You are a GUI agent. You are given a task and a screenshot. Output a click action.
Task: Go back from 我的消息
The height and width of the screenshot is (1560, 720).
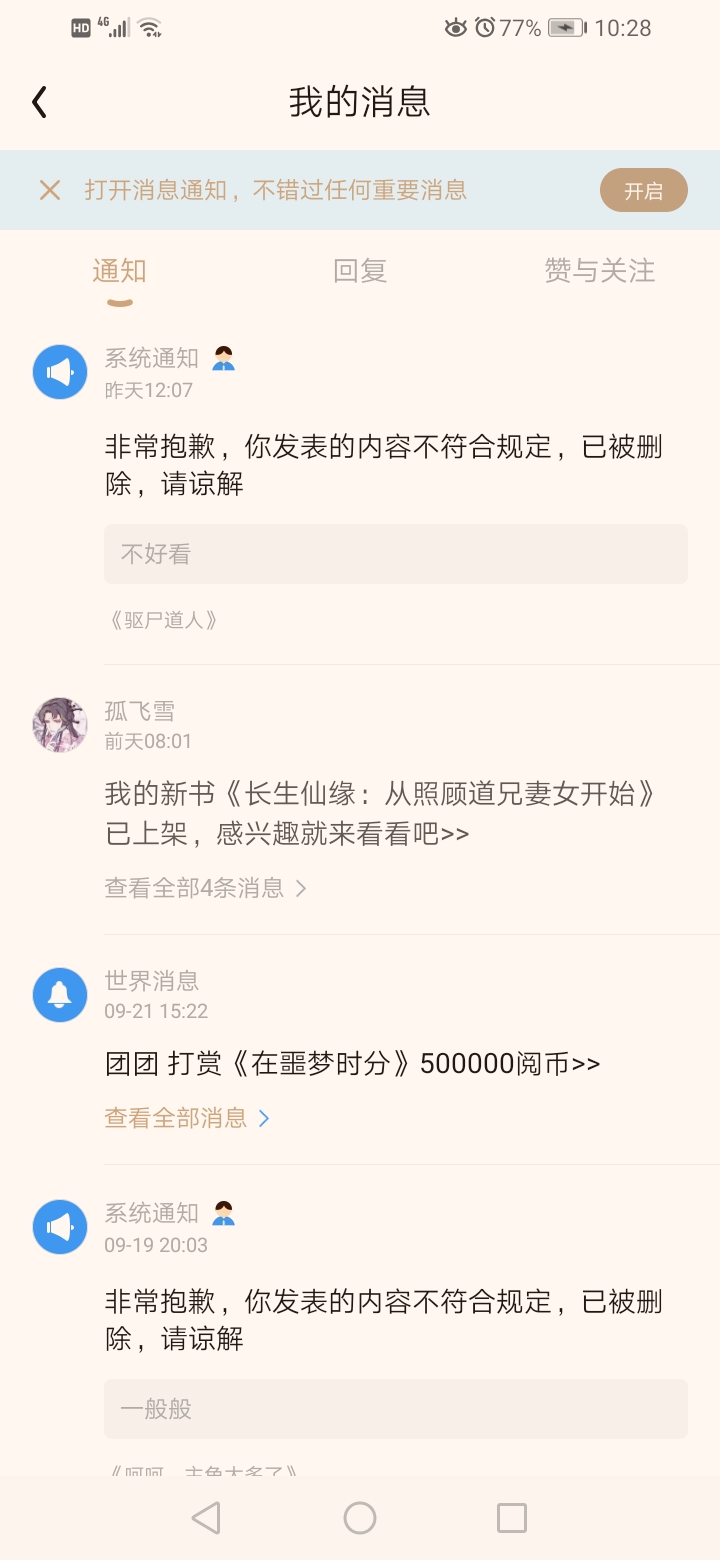click(x=40, y=102)
